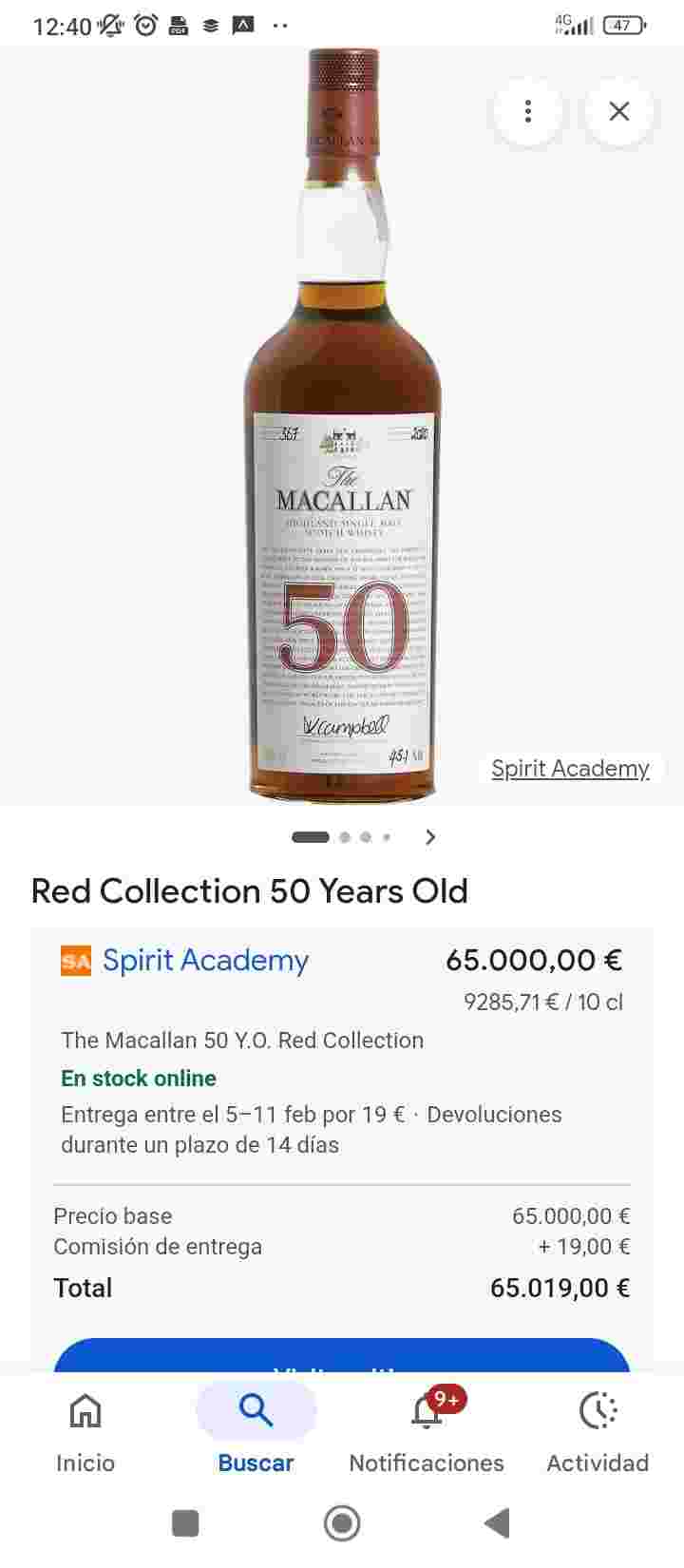684x1568 pixels.
Task: Open the Spirit Academy seller link
Action: coord(205,960)
